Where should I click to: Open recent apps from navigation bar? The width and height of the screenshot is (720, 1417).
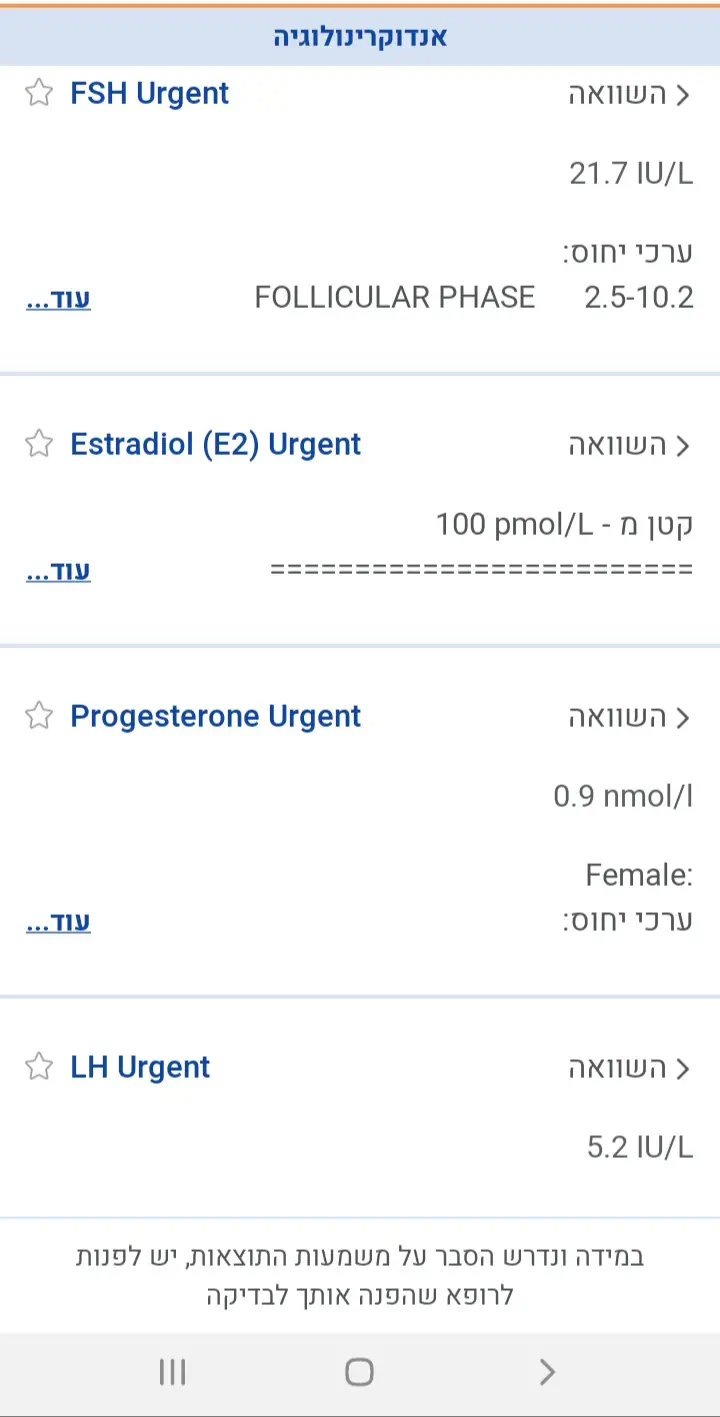tap(173, 1372)
